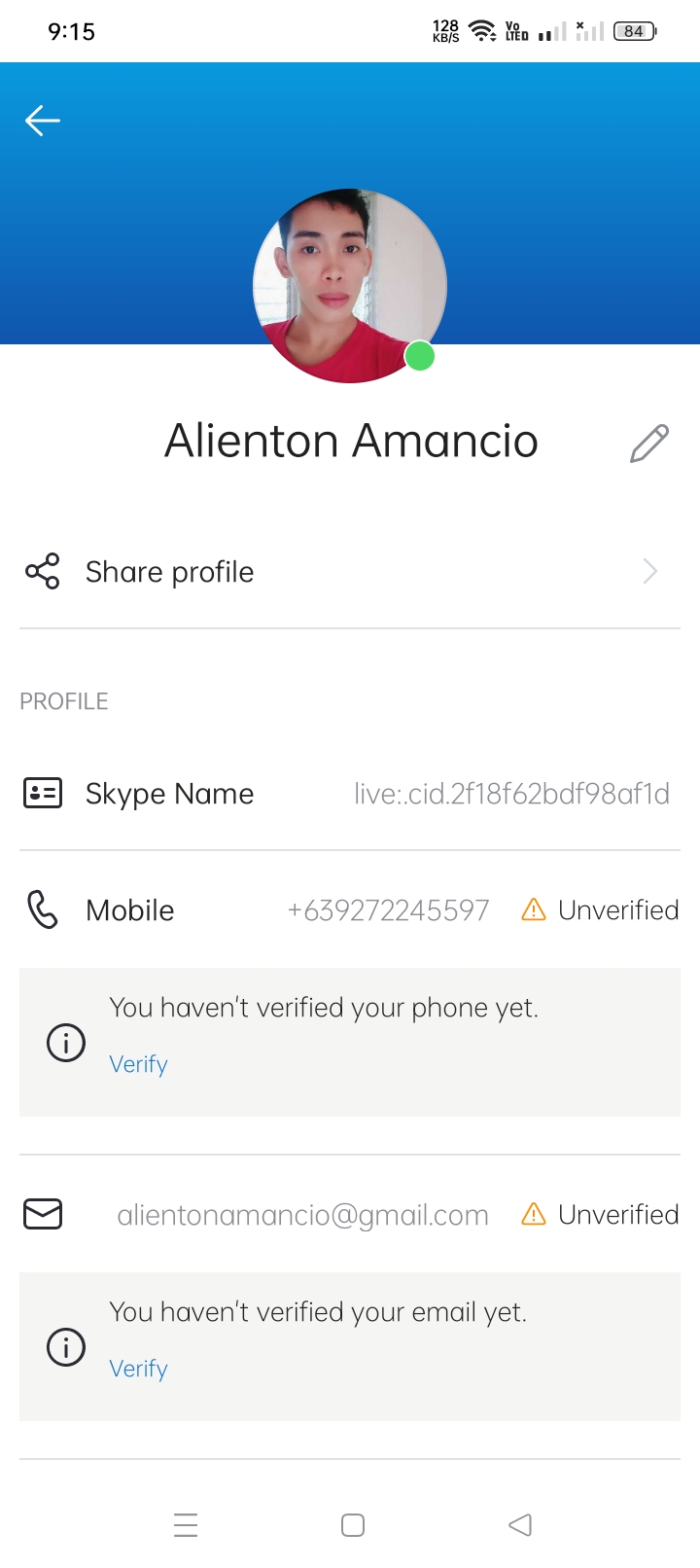
Task: Open recent apps from the navigation bar
Action: coord(186,1524)
